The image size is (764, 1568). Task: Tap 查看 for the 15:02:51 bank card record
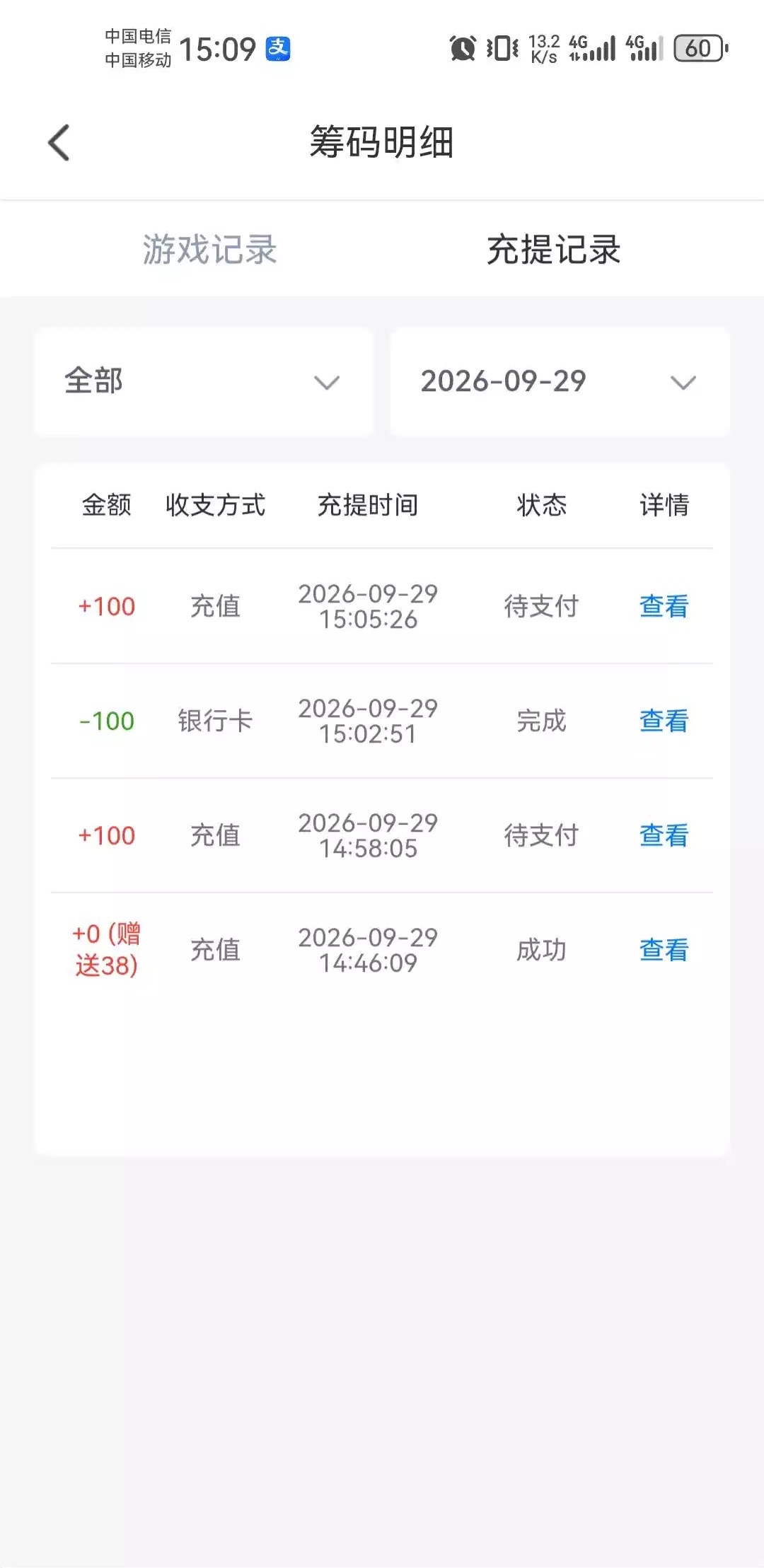coord(664,721)
